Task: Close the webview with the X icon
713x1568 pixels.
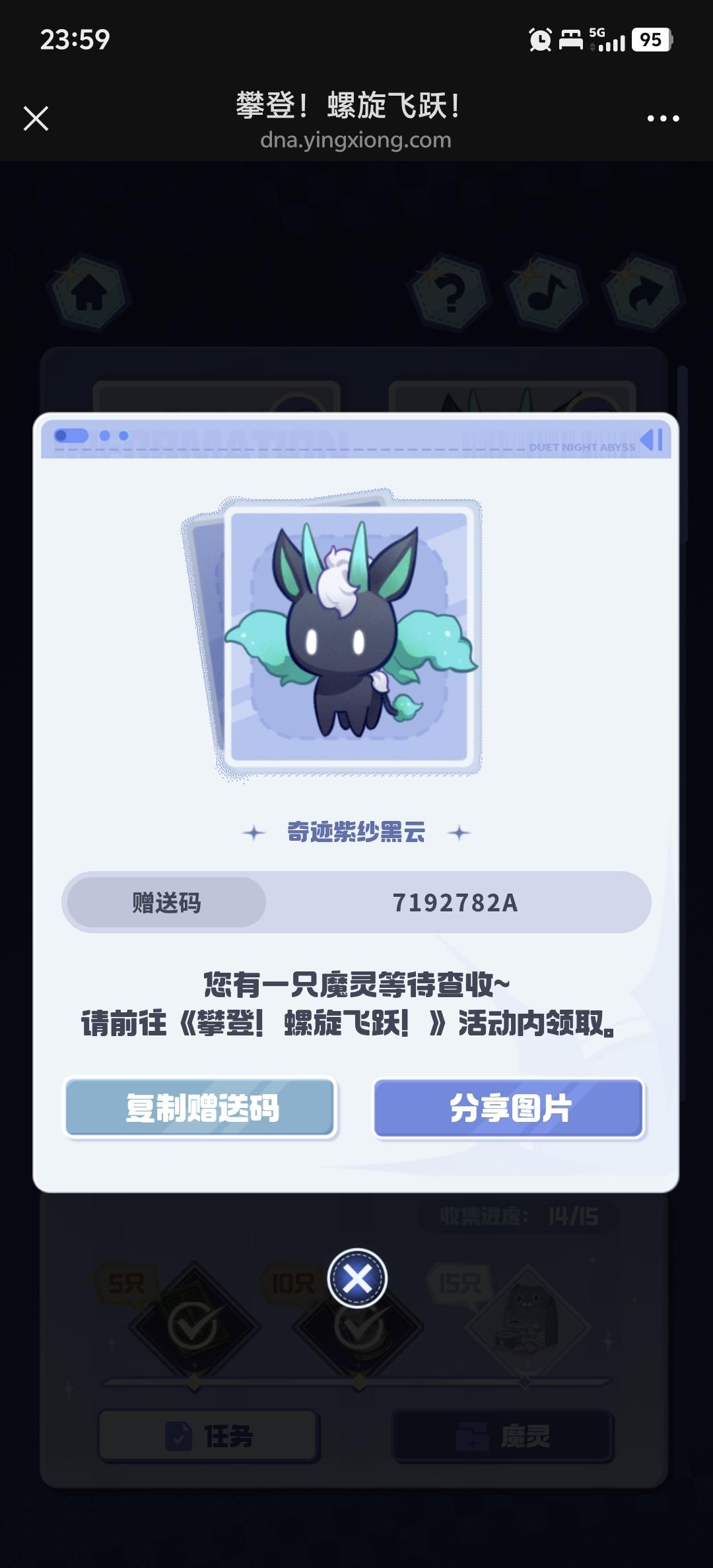Action: (36, 119)
